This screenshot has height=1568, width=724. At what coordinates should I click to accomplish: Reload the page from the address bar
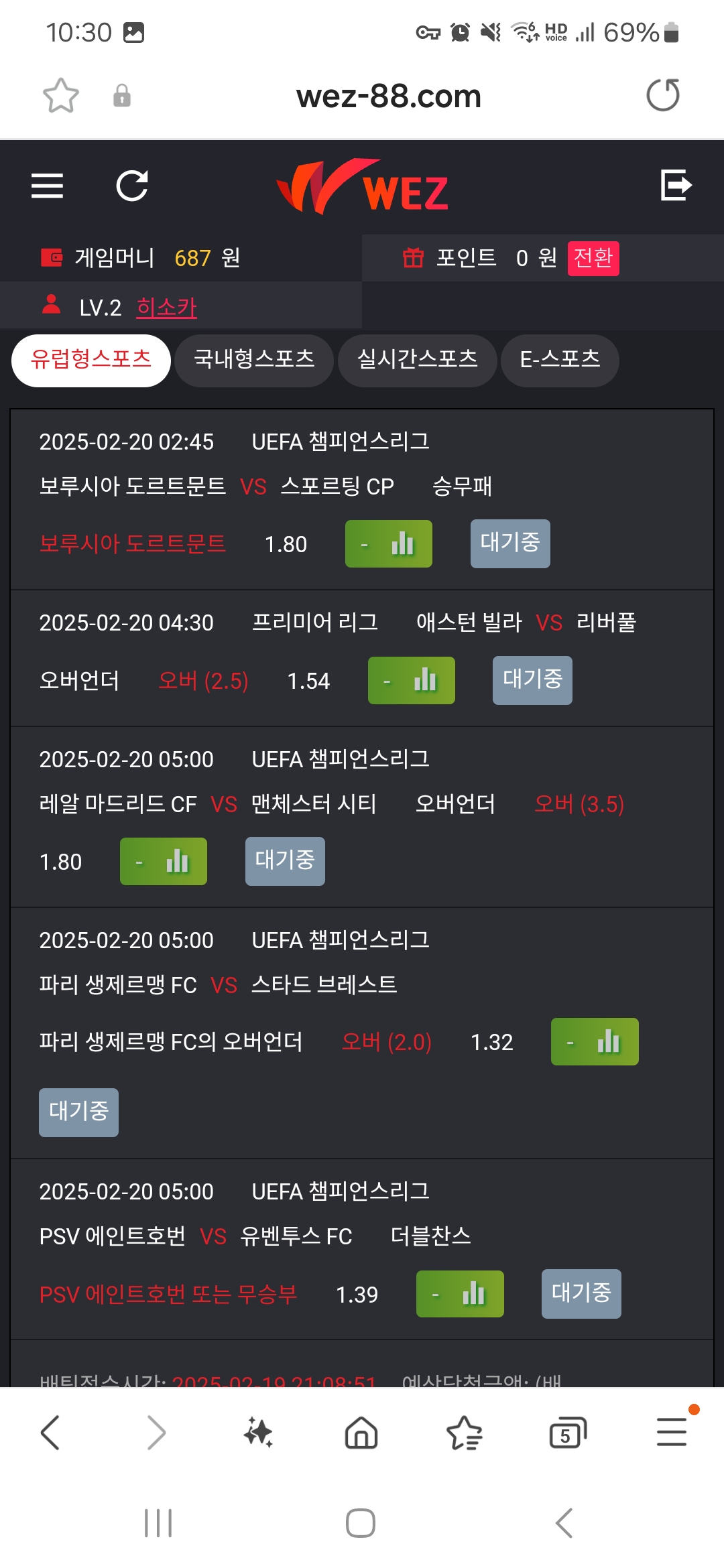pyautogui.click(x=663, y=95)
